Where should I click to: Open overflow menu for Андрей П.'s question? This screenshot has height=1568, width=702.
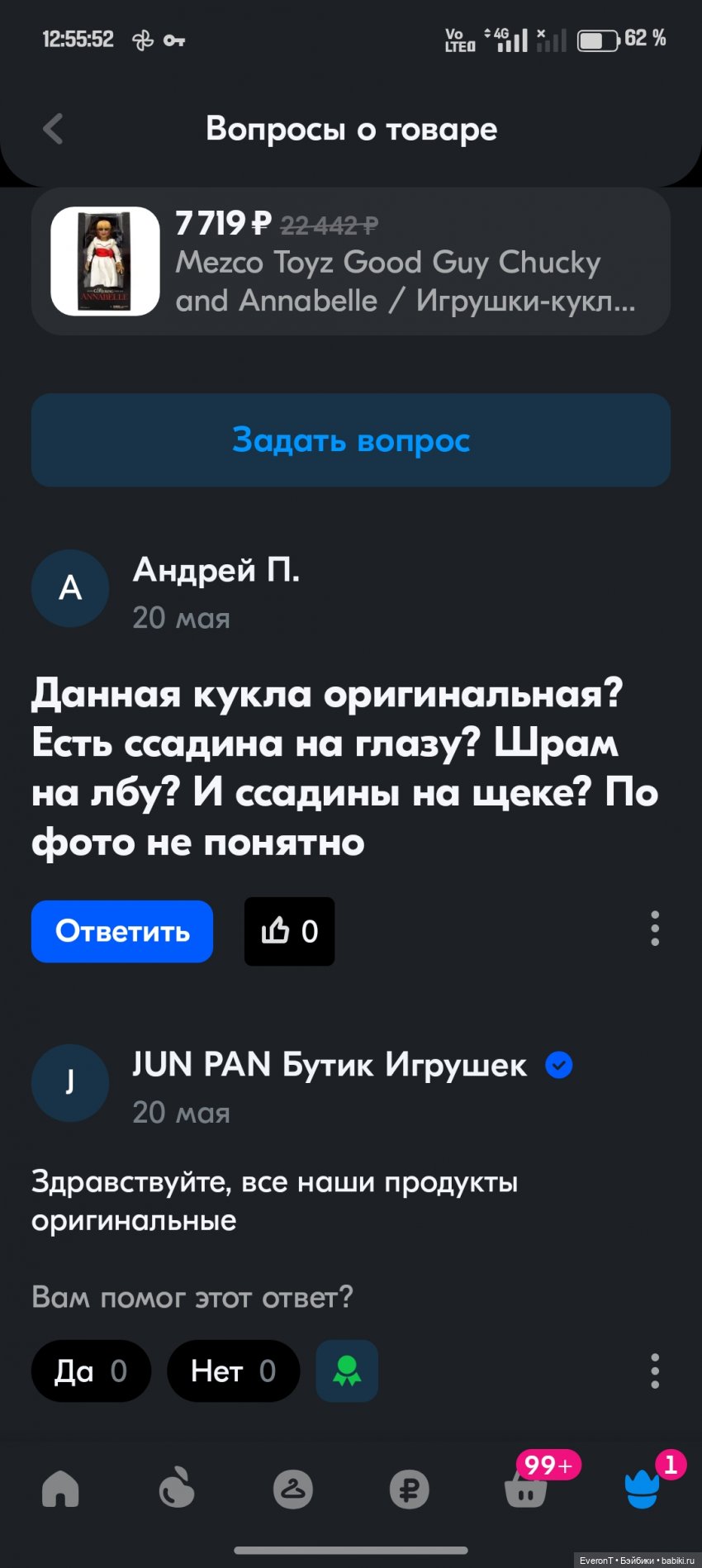pyautogui.click(x=655, y=929)
